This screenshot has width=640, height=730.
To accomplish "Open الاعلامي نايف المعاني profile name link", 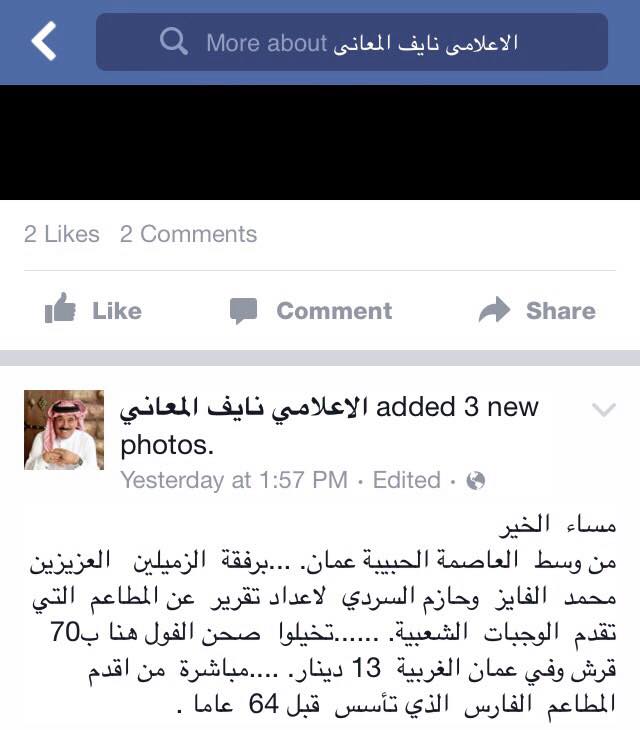I will pos(244,408).
